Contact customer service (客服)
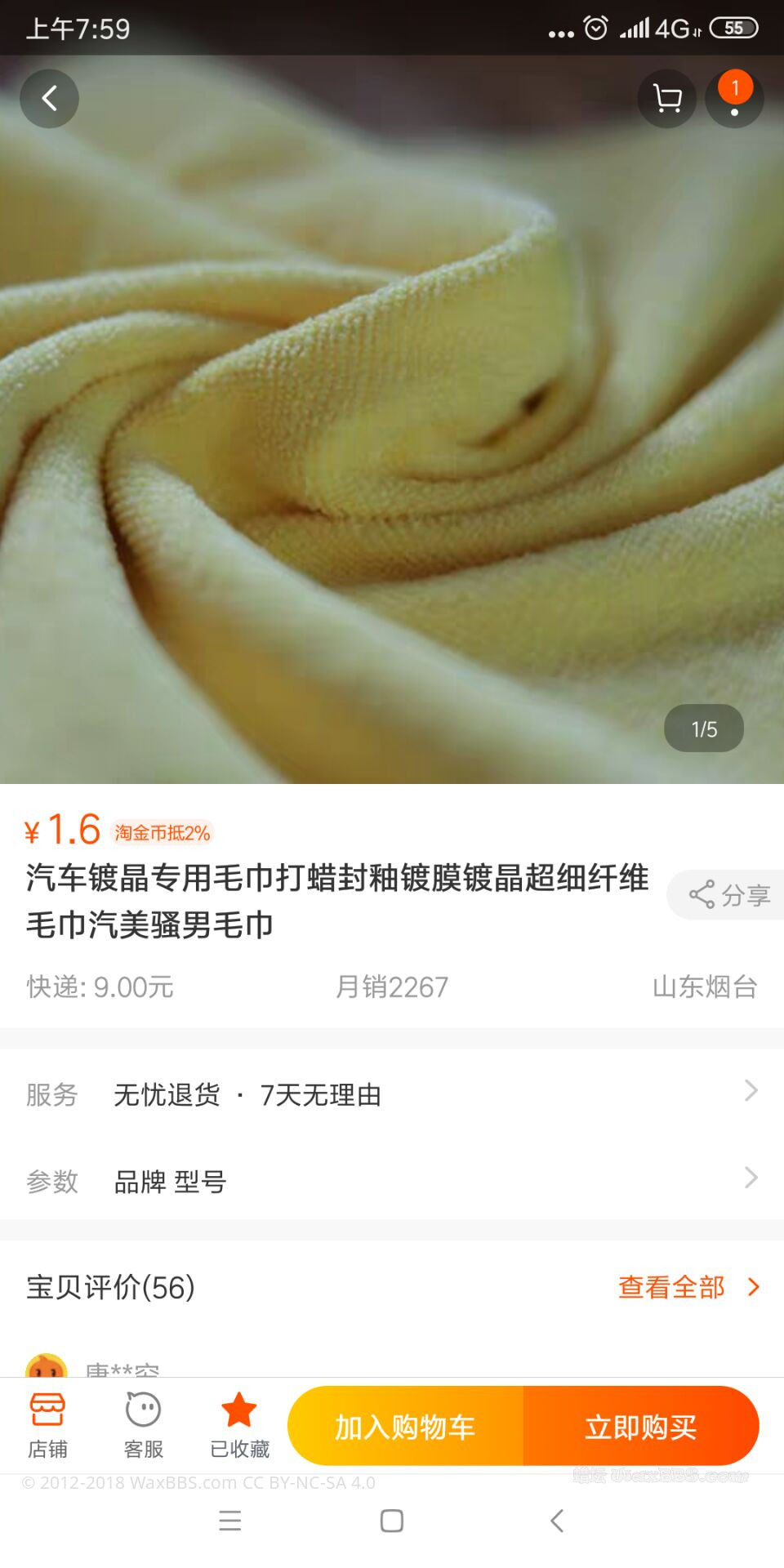Screen dimensions: 784x1568 [143, 1426]
